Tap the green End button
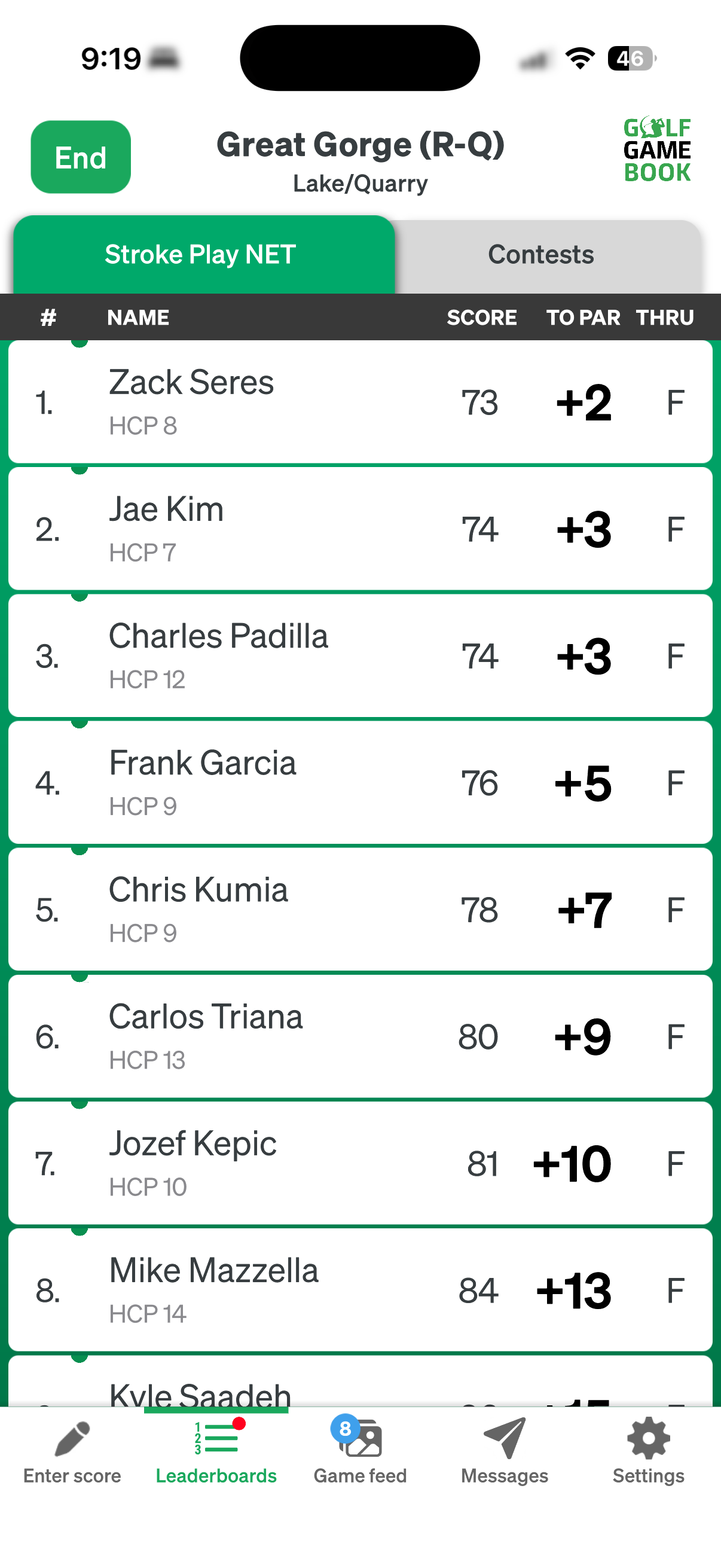 [x=80, y=157]
